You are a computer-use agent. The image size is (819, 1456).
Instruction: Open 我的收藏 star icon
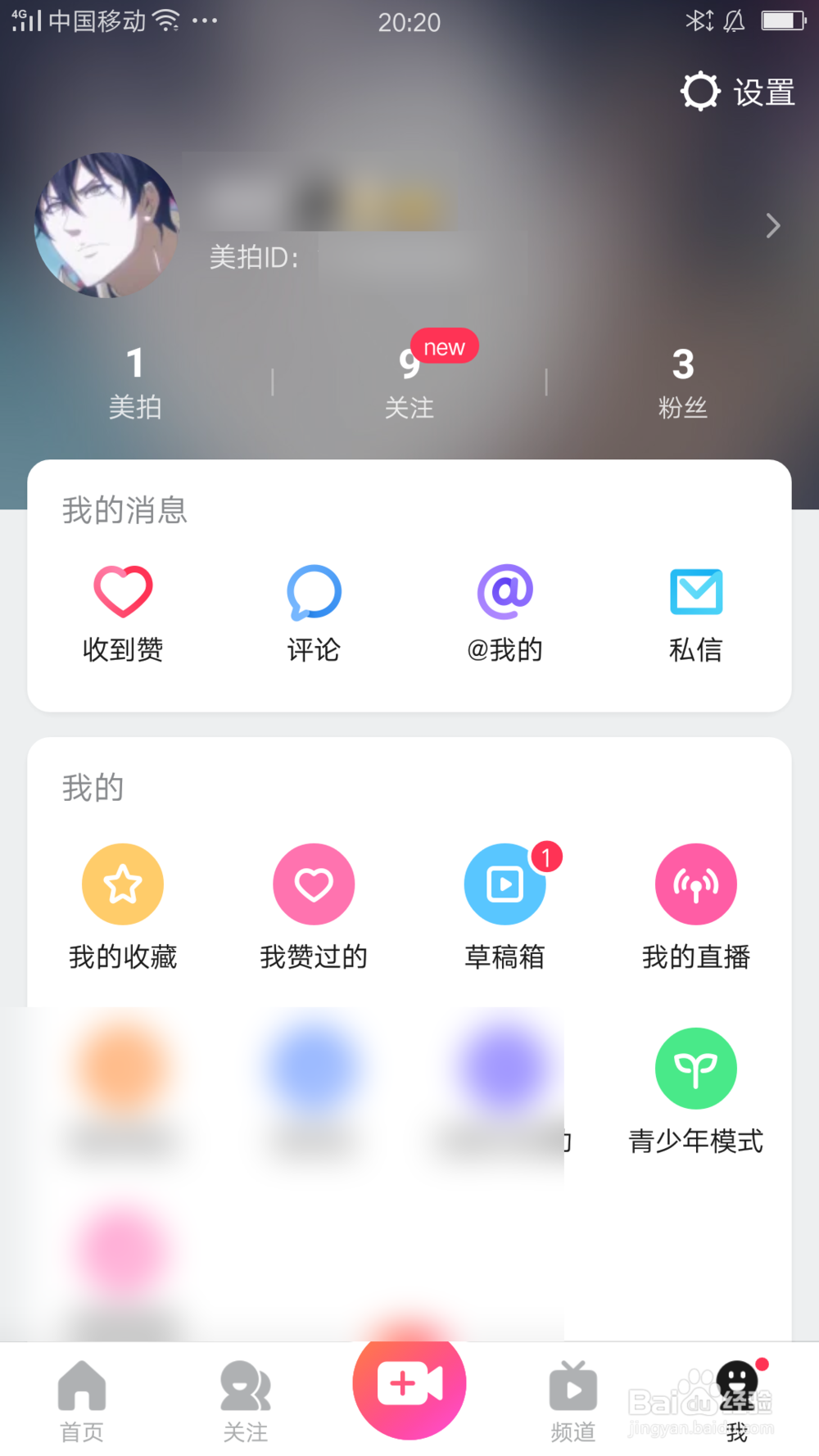point(123,884)
